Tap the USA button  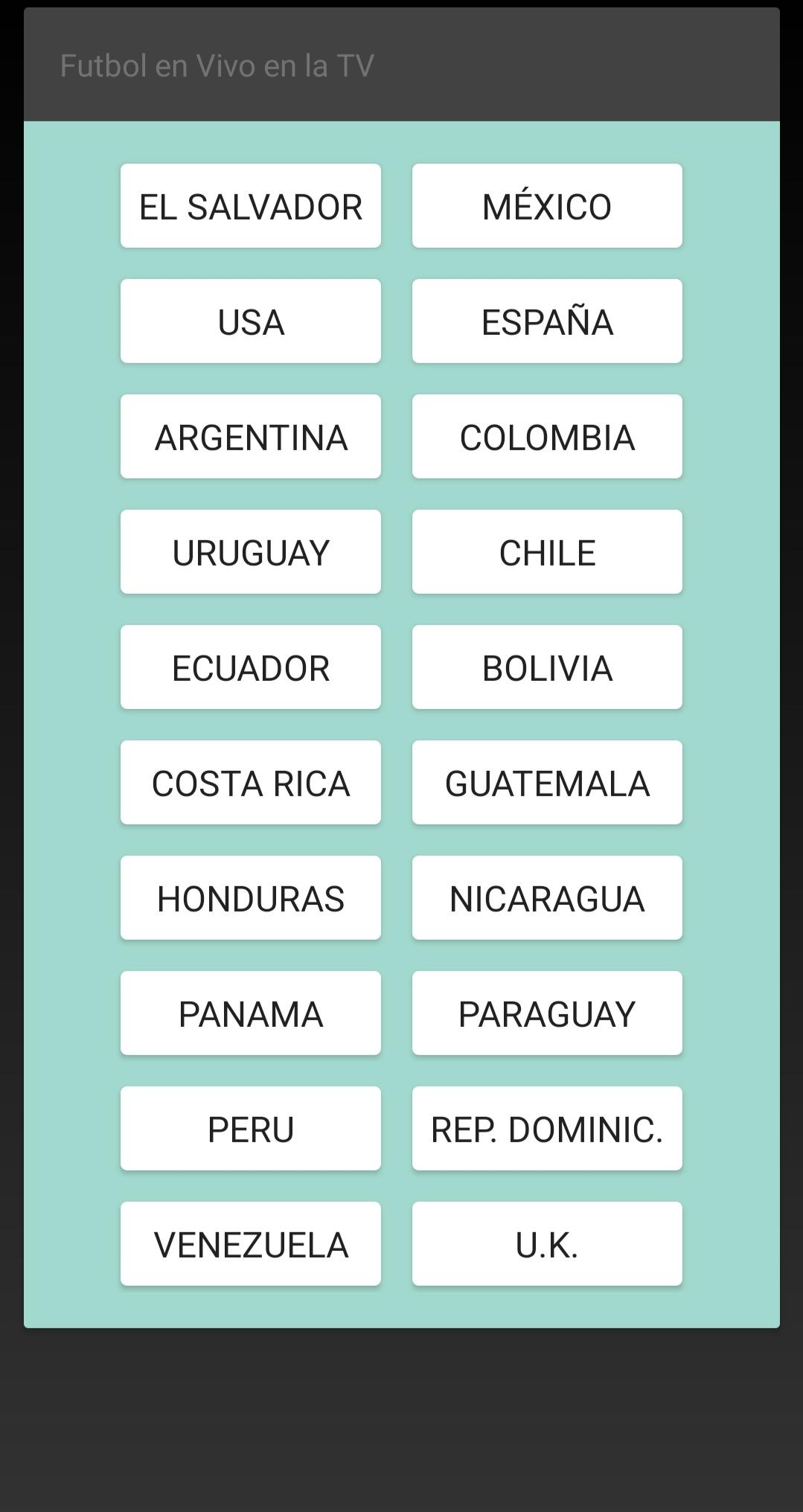251,321
